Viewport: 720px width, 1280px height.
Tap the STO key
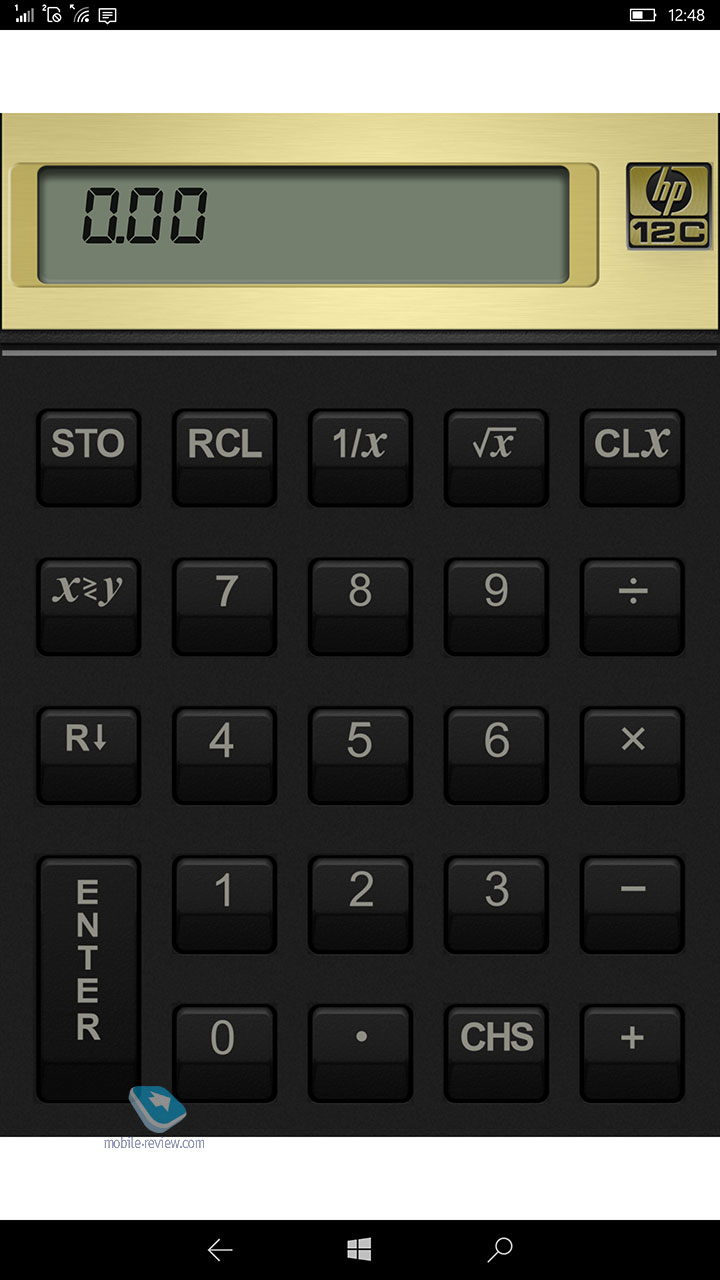[x=88, y=457]
